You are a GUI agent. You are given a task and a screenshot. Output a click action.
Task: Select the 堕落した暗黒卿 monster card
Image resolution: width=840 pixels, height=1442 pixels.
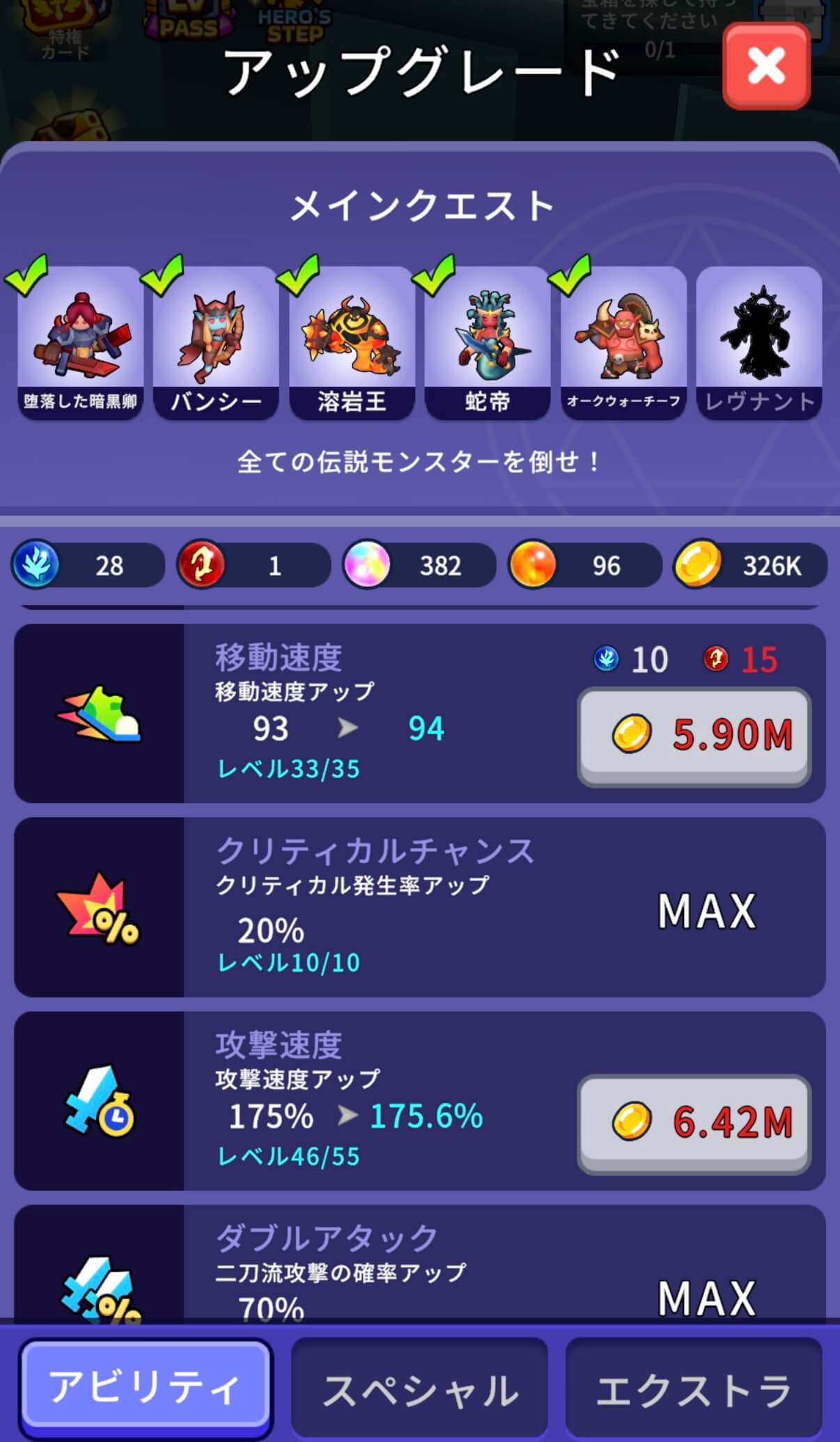(x=80, y=343)
